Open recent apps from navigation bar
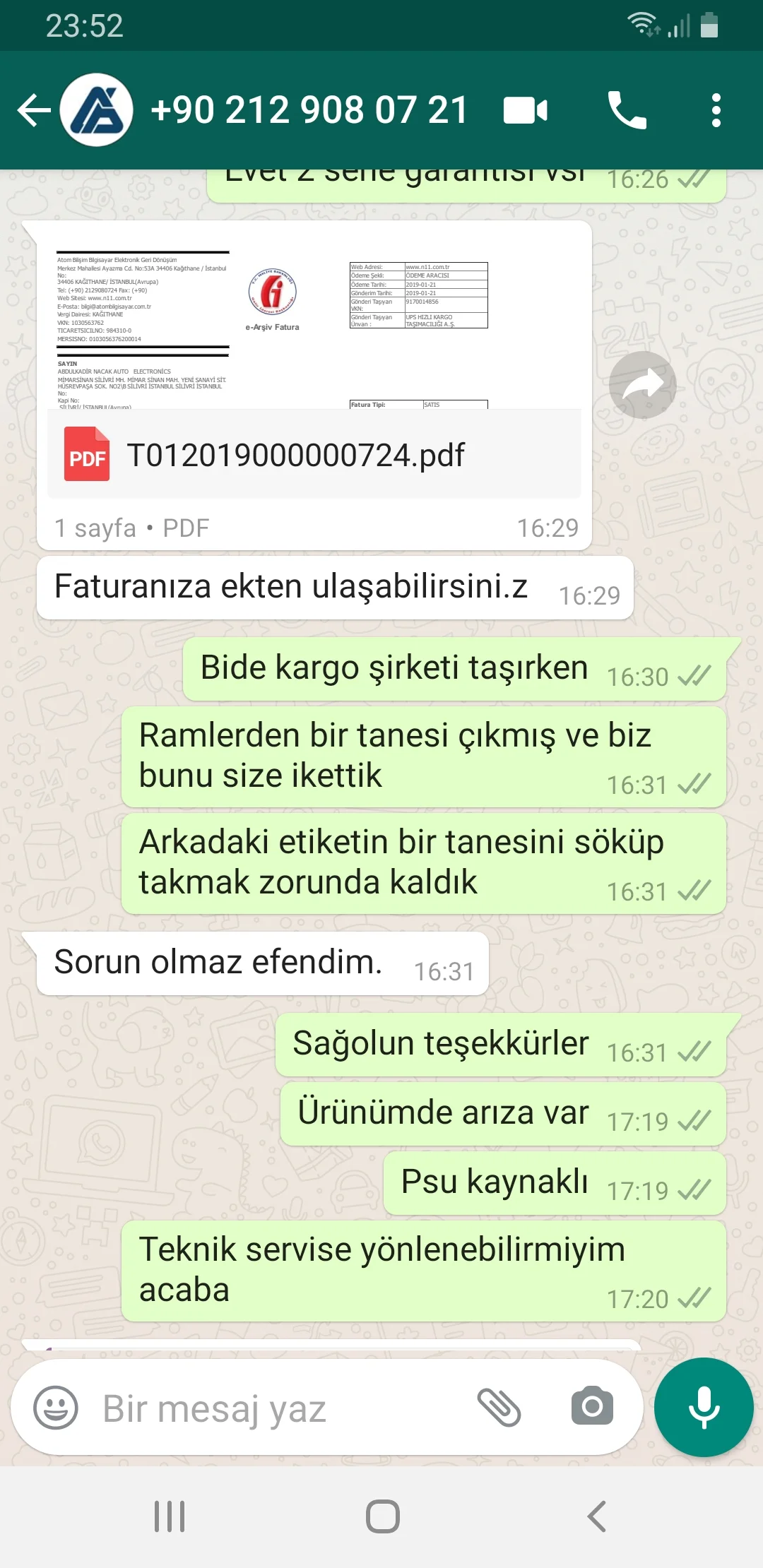The image size is (763, 1568). (170, 1516)
